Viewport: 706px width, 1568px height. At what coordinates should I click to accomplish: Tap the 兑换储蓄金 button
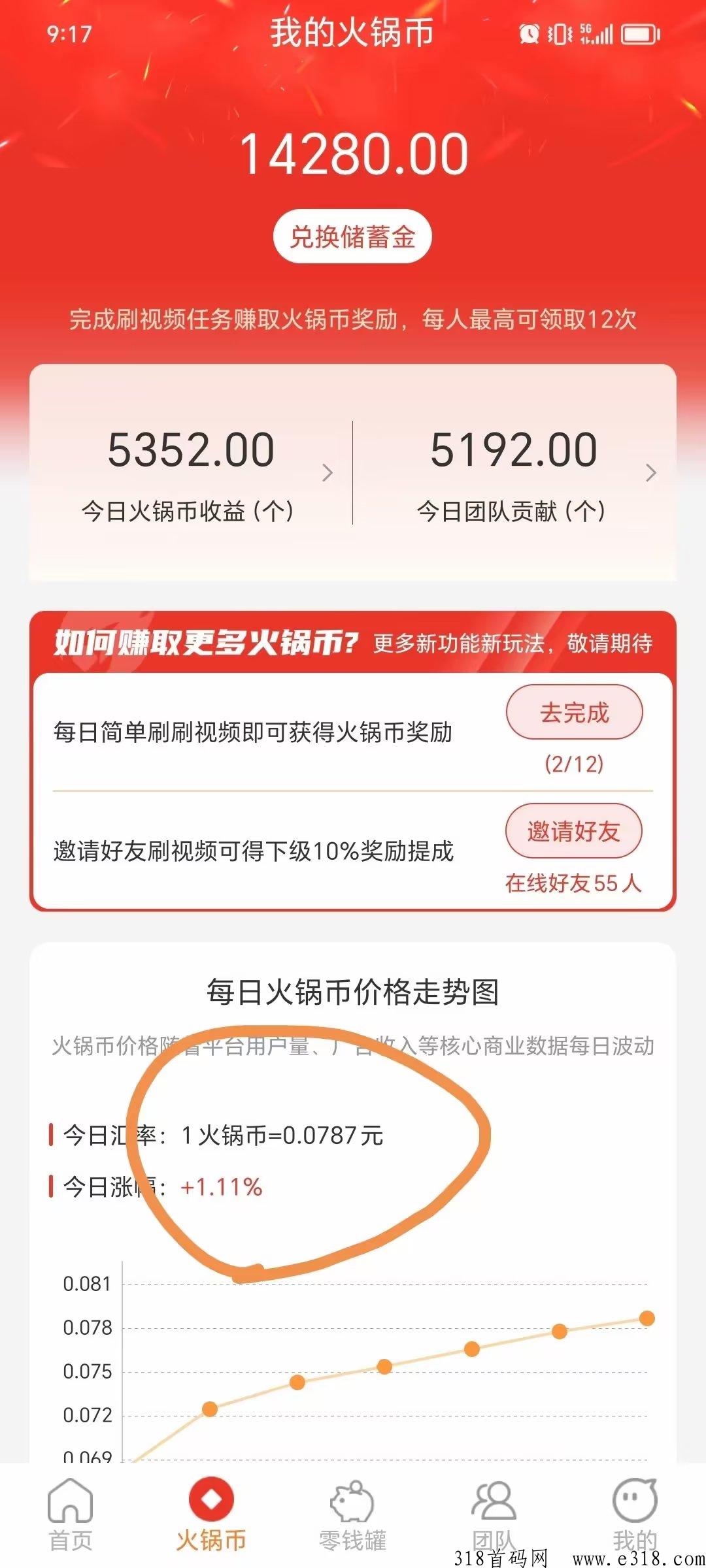[352, 237]
